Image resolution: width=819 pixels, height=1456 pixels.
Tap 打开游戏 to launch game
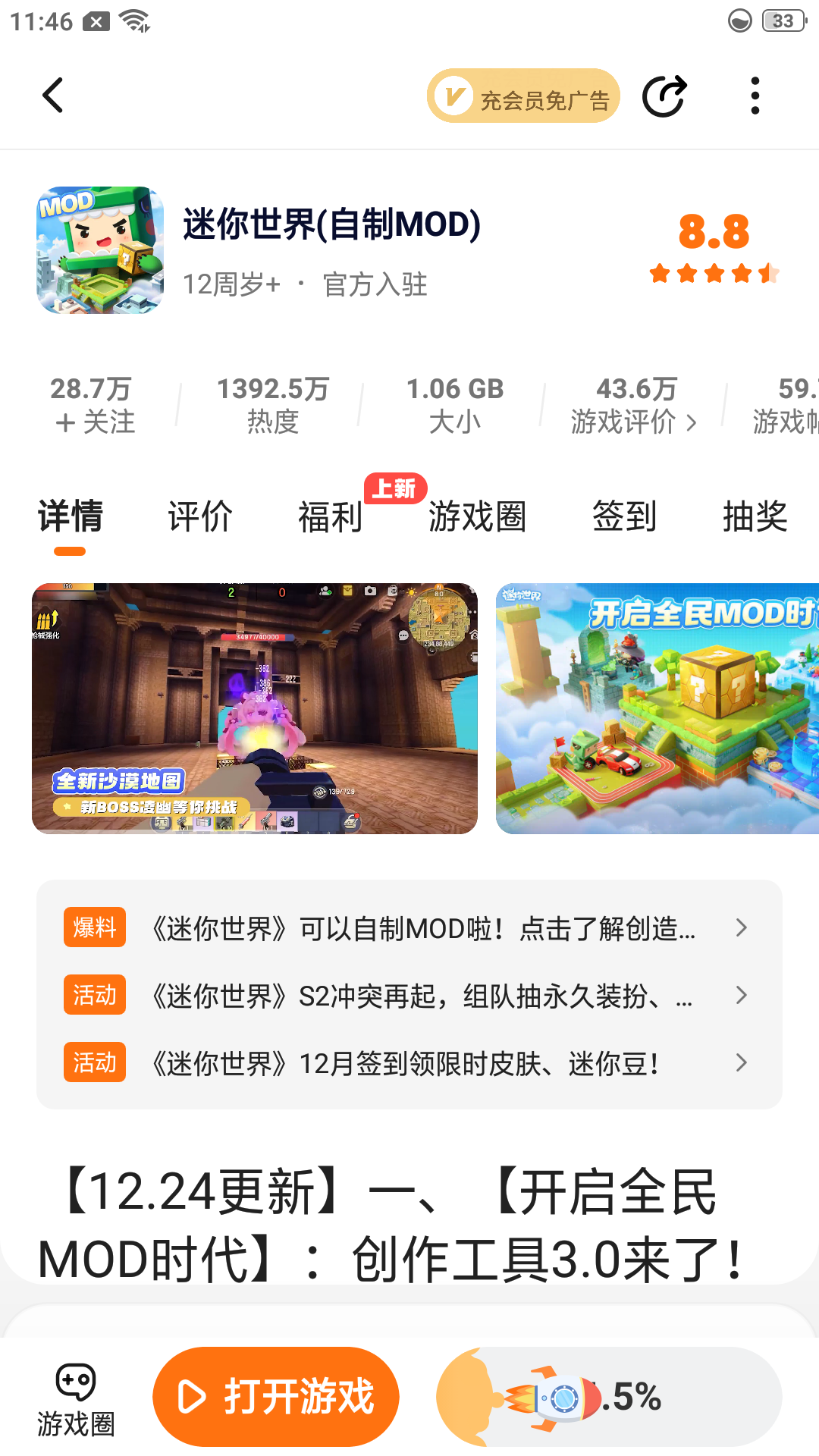click(276, 1397)
